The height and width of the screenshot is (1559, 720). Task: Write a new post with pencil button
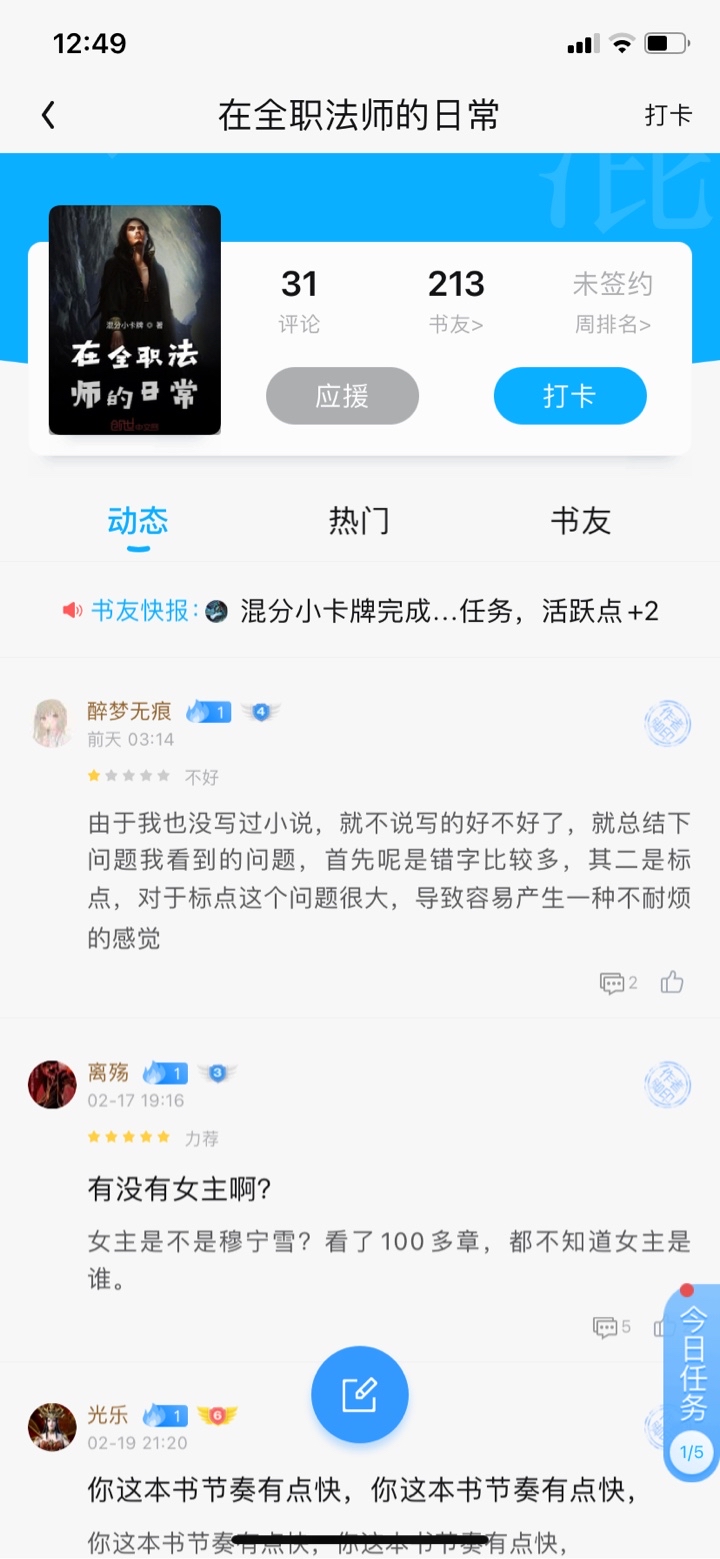[x=359, y=1394]
